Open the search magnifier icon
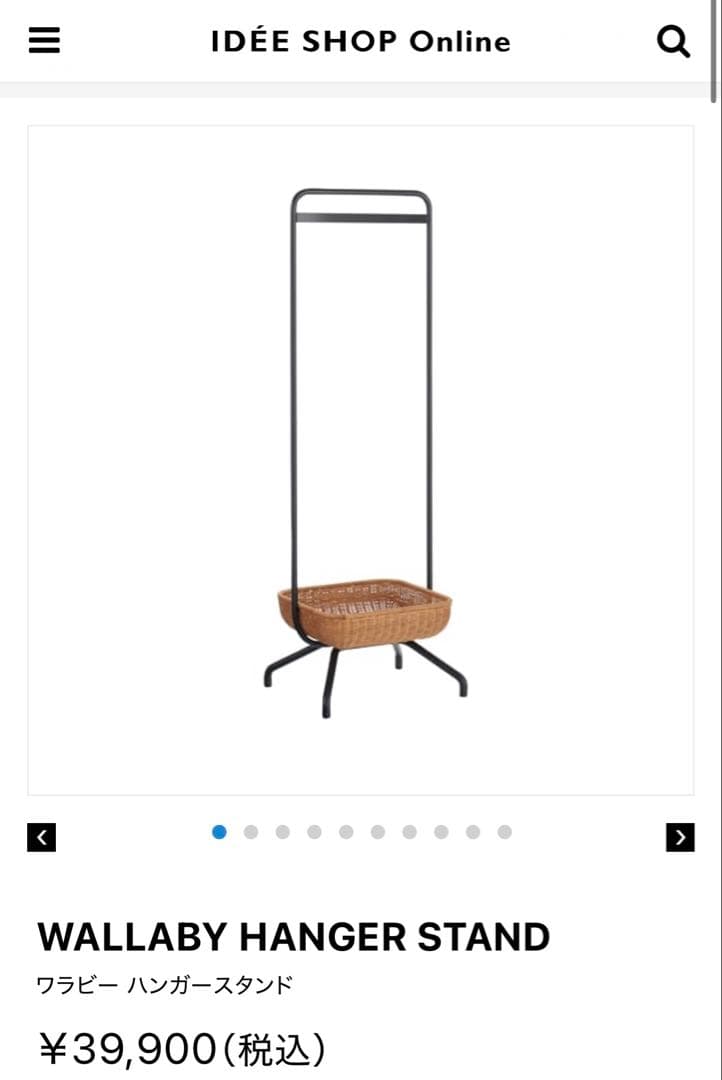 [673, 41]
